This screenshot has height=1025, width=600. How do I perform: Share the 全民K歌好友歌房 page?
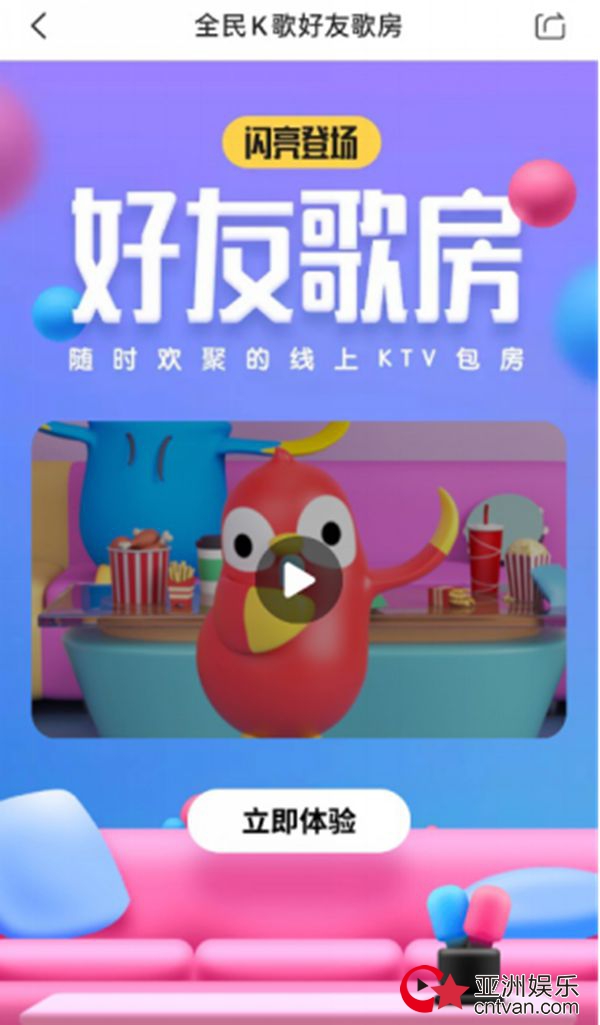point(550,26)
